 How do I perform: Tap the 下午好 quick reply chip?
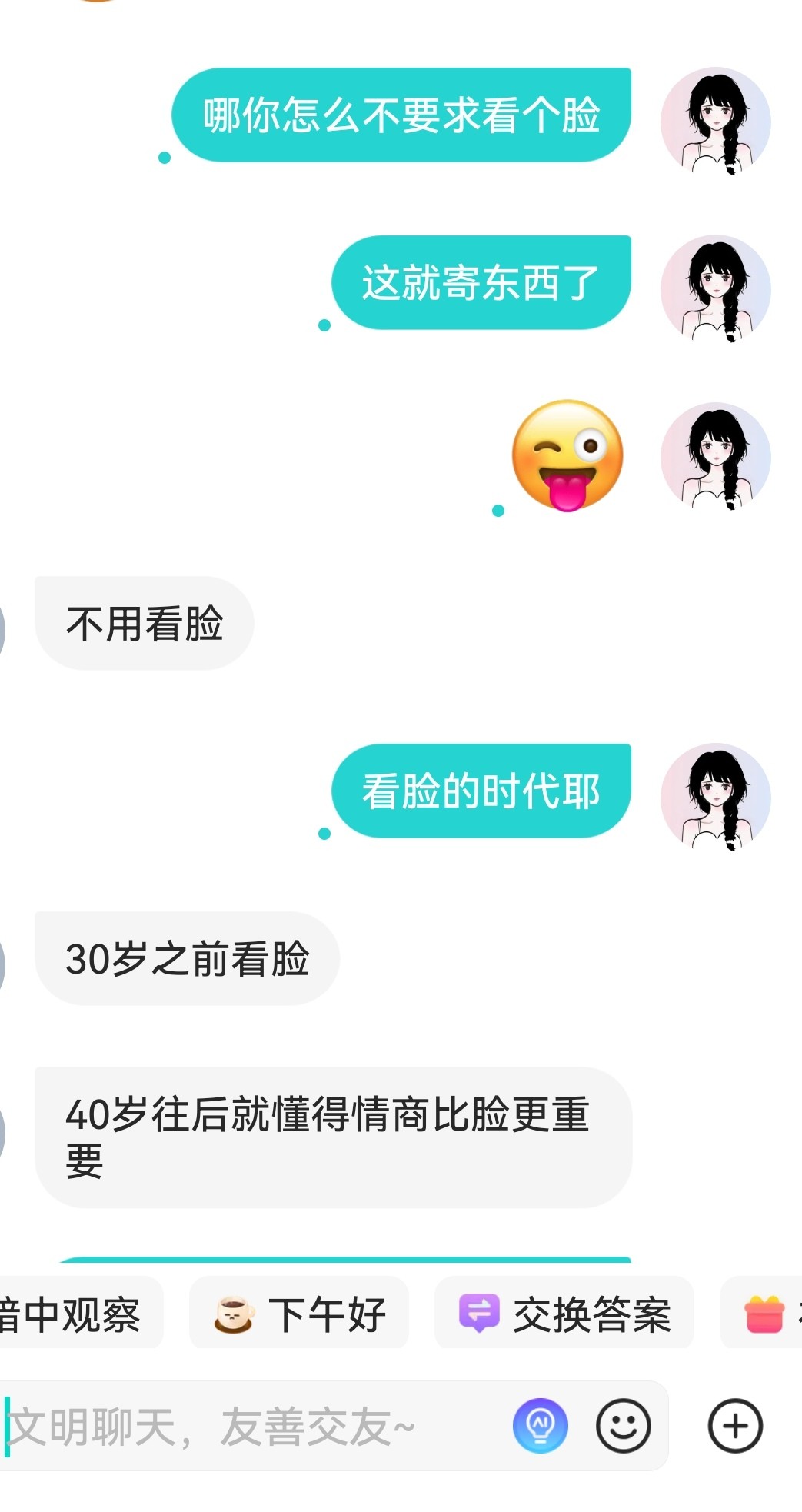click(299, 1314)
